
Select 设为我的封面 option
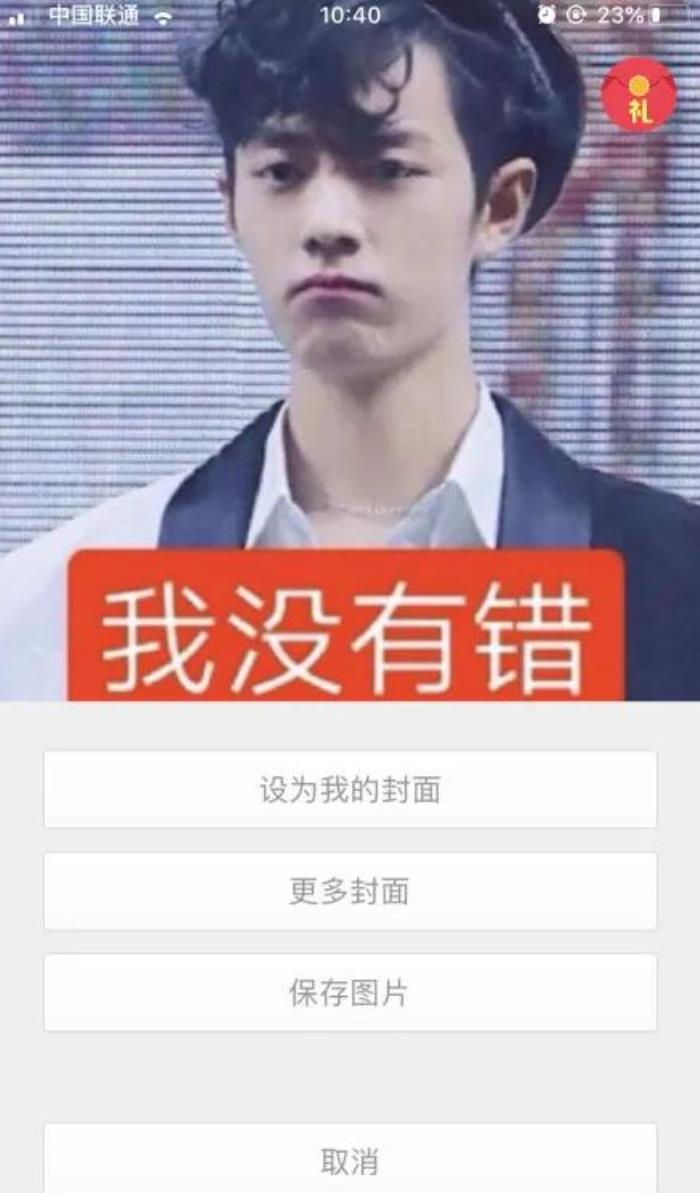click(350, 790)
